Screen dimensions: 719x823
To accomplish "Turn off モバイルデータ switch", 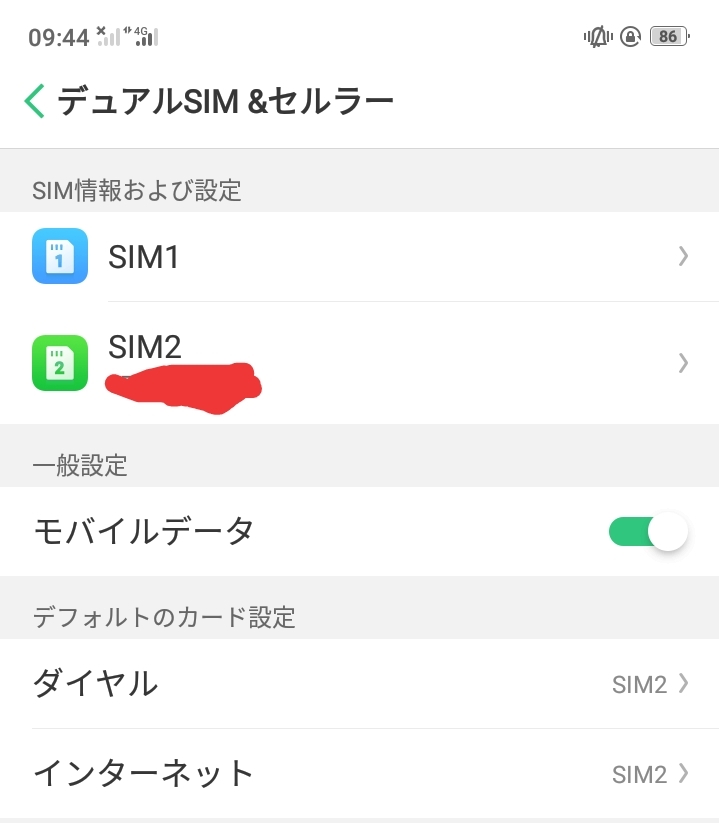I will click(x=647, y=532).
